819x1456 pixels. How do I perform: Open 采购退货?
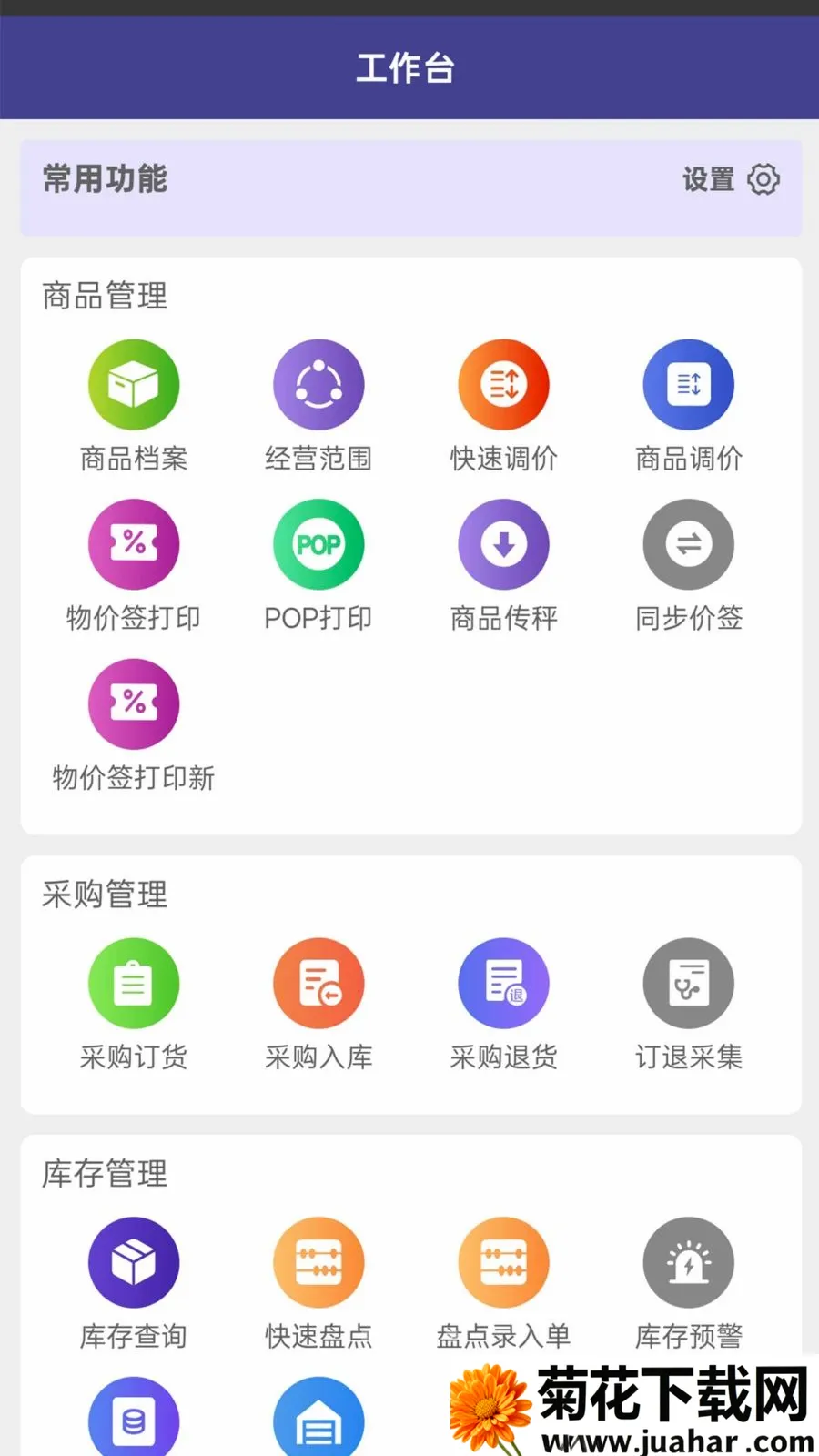click(503, 1005)
